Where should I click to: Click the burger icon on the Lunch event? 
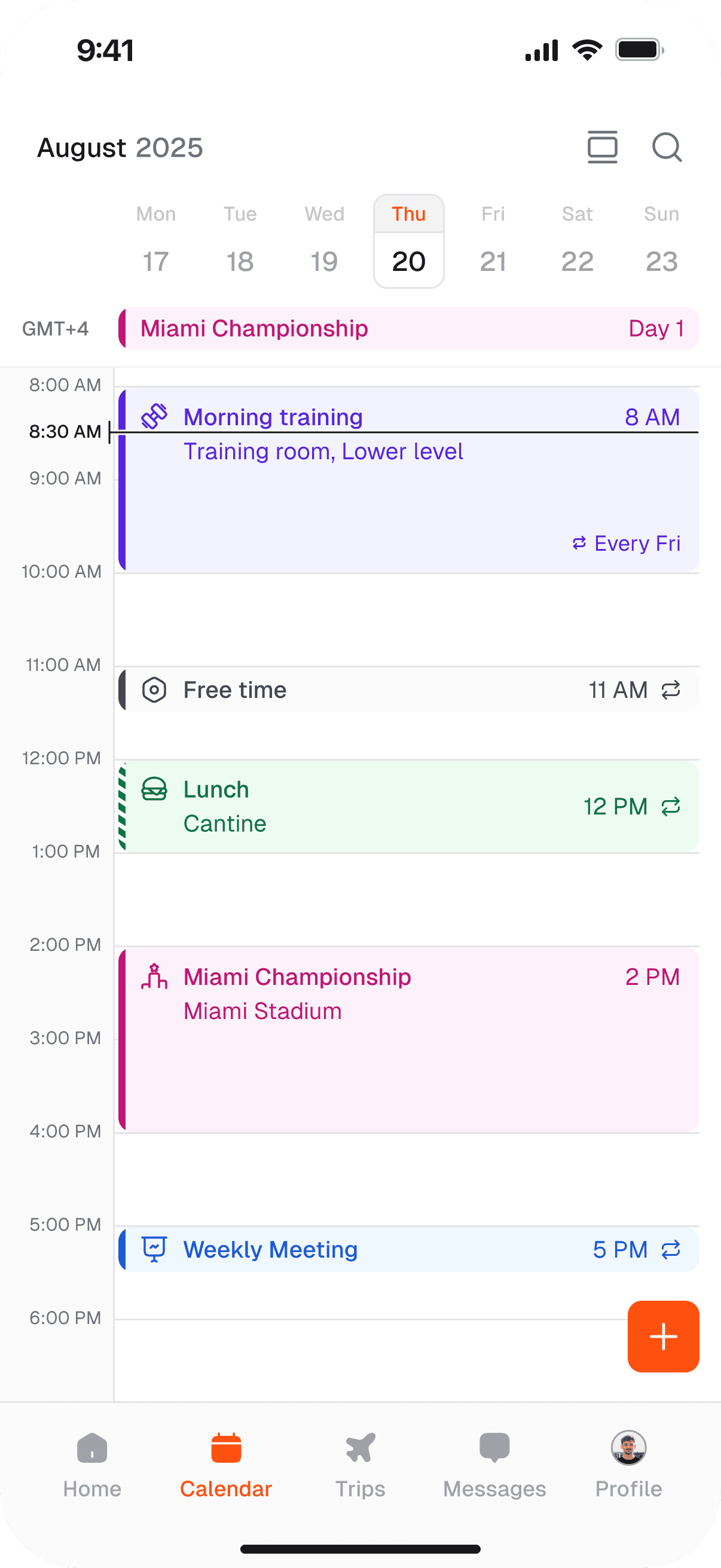[154, 789]
